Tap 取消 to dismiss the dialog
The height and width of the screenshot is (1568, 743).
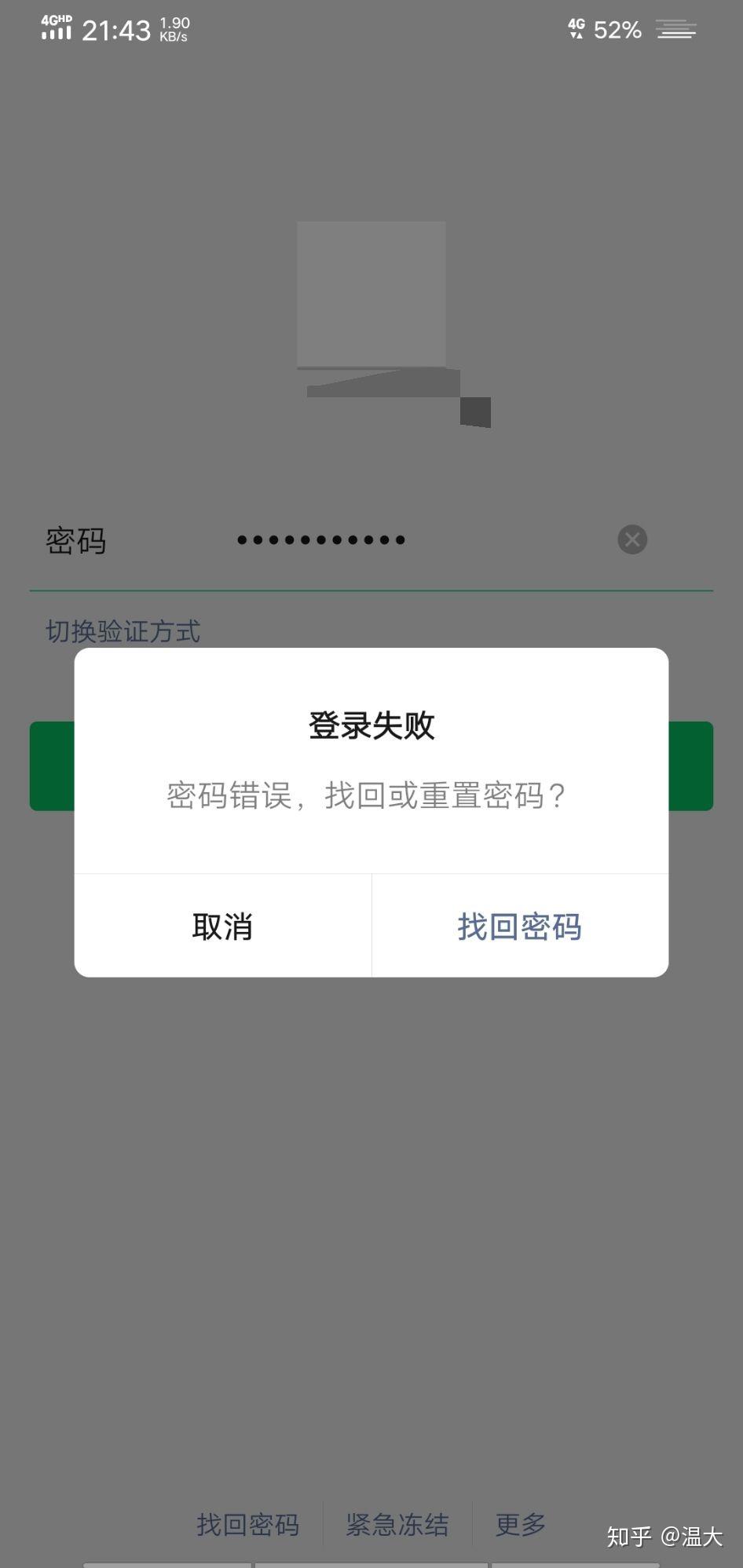(x=222, y=926)
